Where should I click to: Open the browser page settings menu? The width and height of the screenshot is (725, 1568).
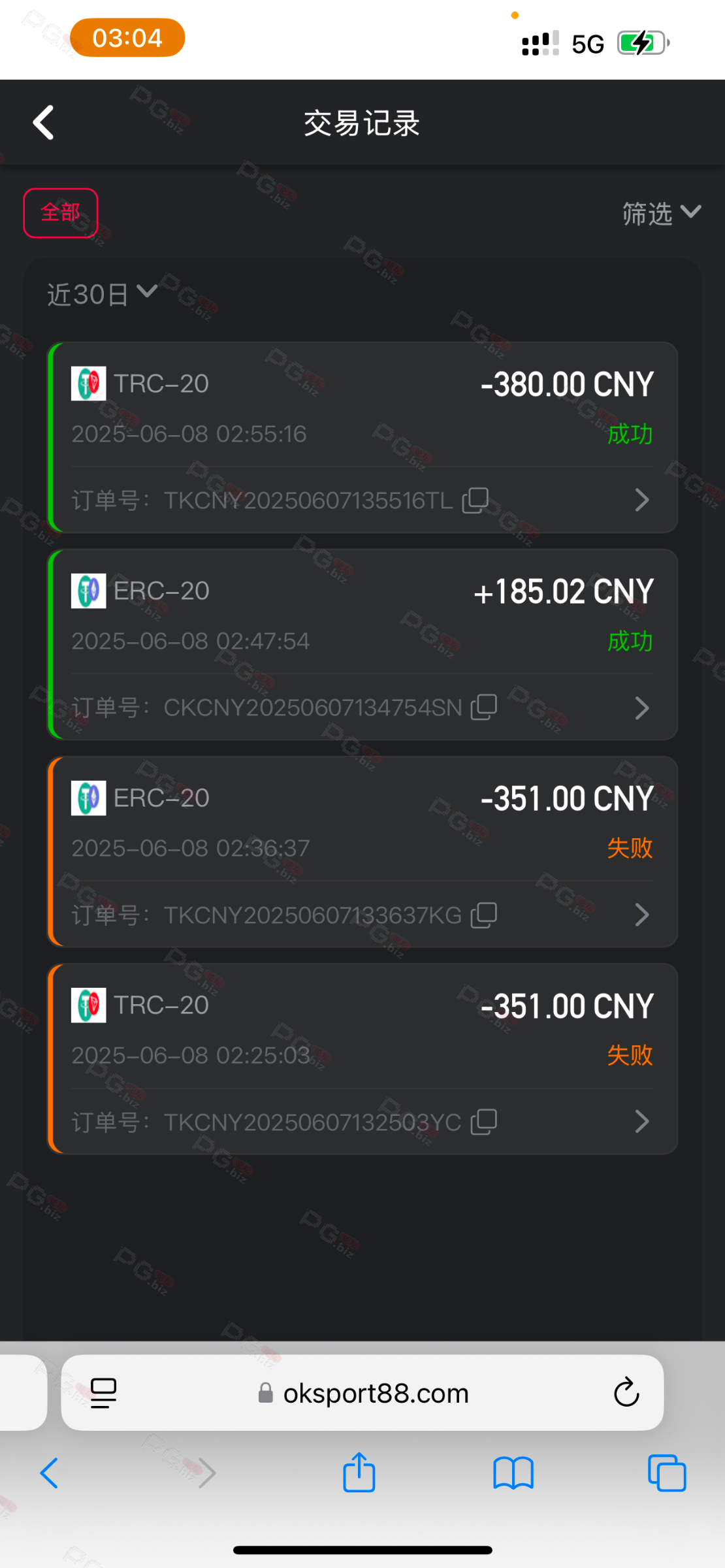[103, 1393]
